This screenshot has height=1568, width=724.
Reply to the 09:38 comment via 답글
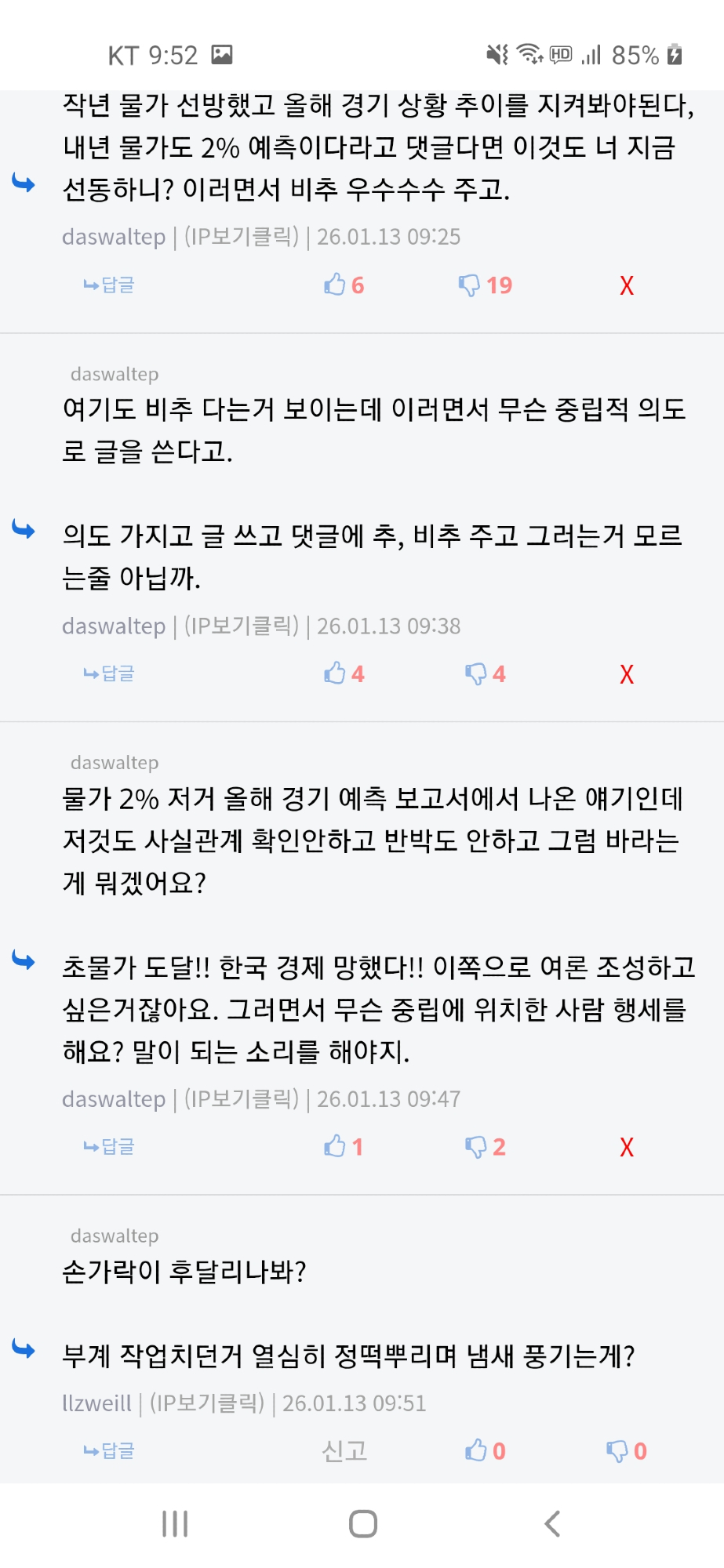point(109,673)
